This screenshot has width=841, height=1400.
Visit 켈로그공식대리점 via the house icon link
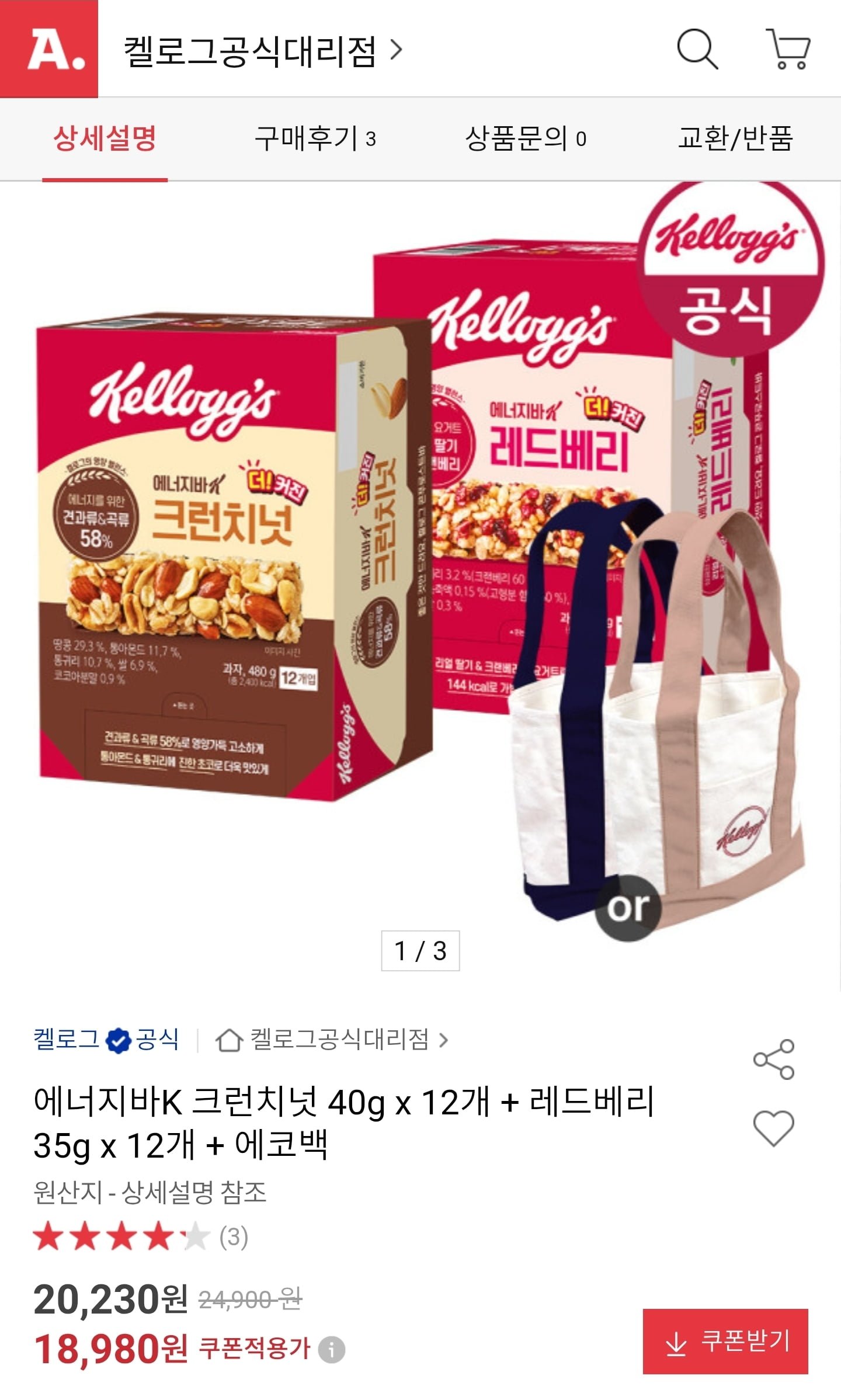pos(332,1040)
